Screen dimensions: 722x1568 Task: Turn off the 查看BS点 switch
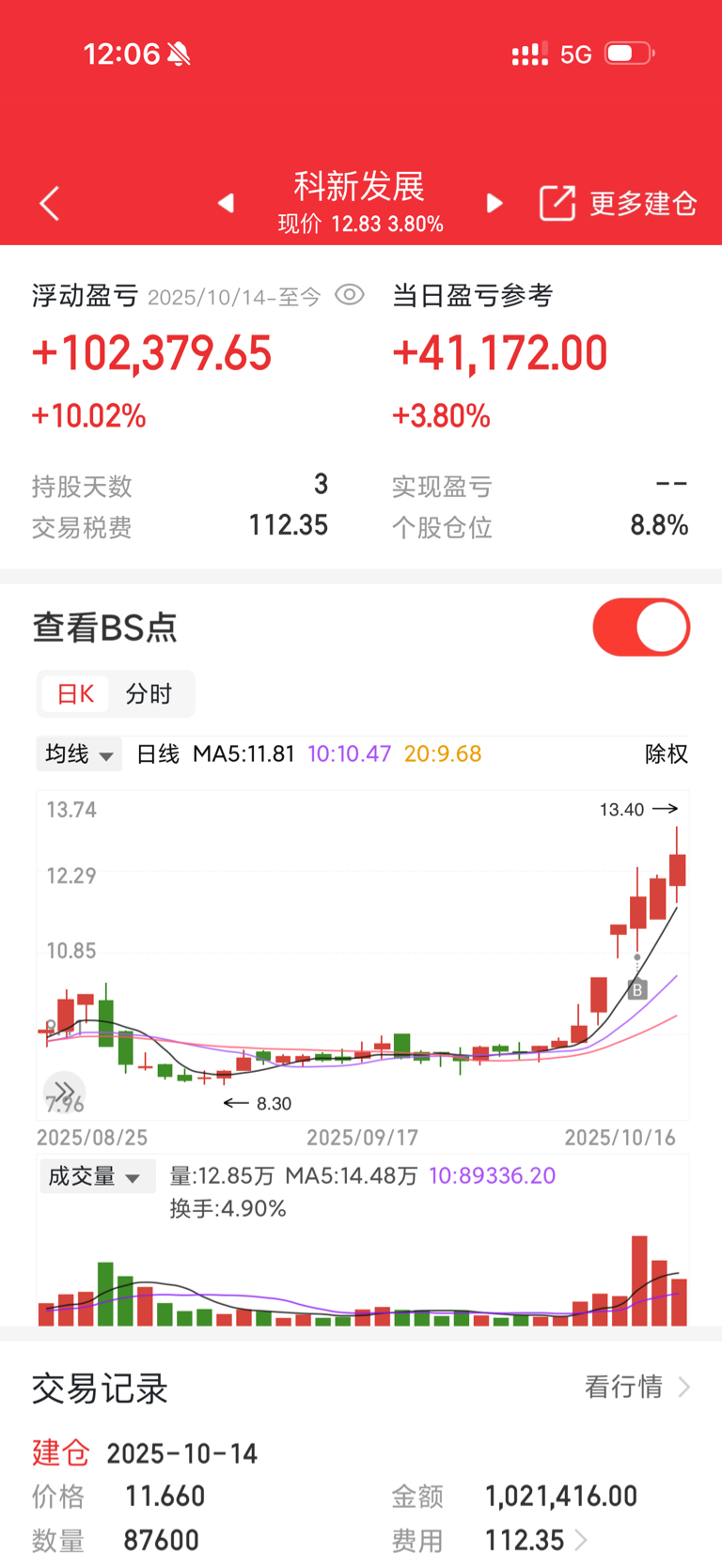[641, 628]
